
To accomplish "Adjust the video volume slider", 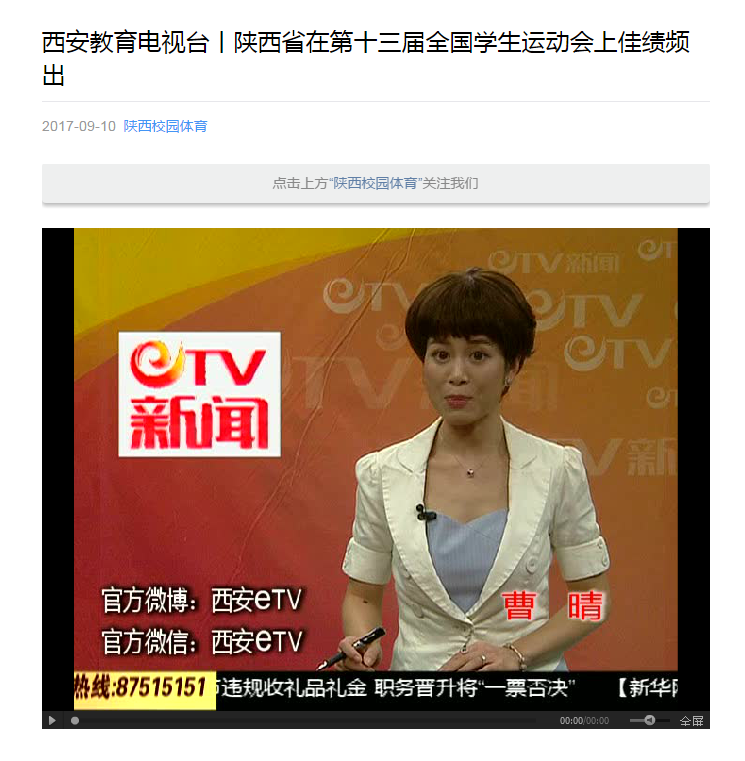I will click(x=649, y=720).
